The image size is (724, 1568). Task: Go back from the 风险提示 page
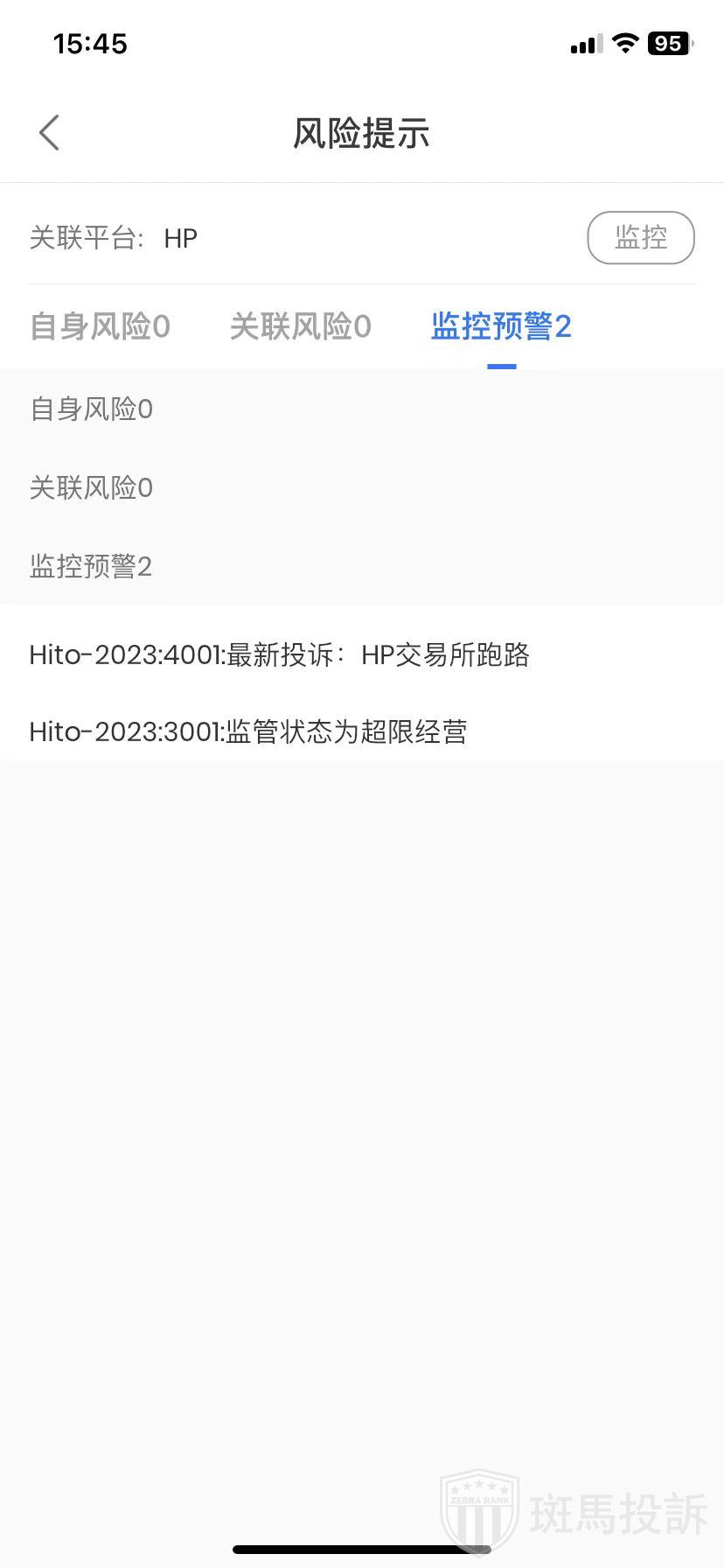click(50, 133)
